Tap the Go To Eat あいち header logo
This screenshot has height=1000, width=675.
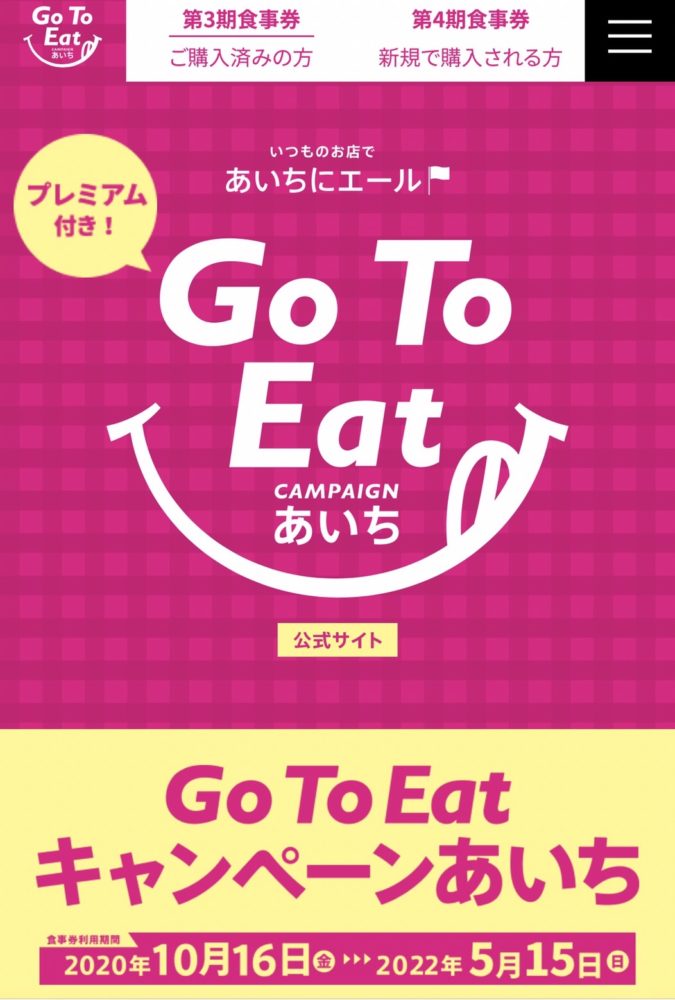(x=62, y=35)
